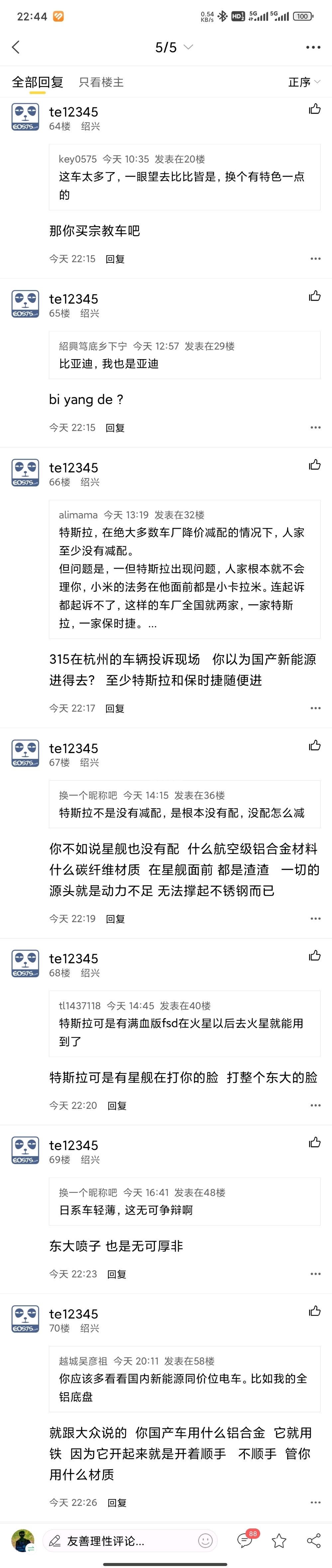
Task: Change sort order via 正序
Action: 304,82
